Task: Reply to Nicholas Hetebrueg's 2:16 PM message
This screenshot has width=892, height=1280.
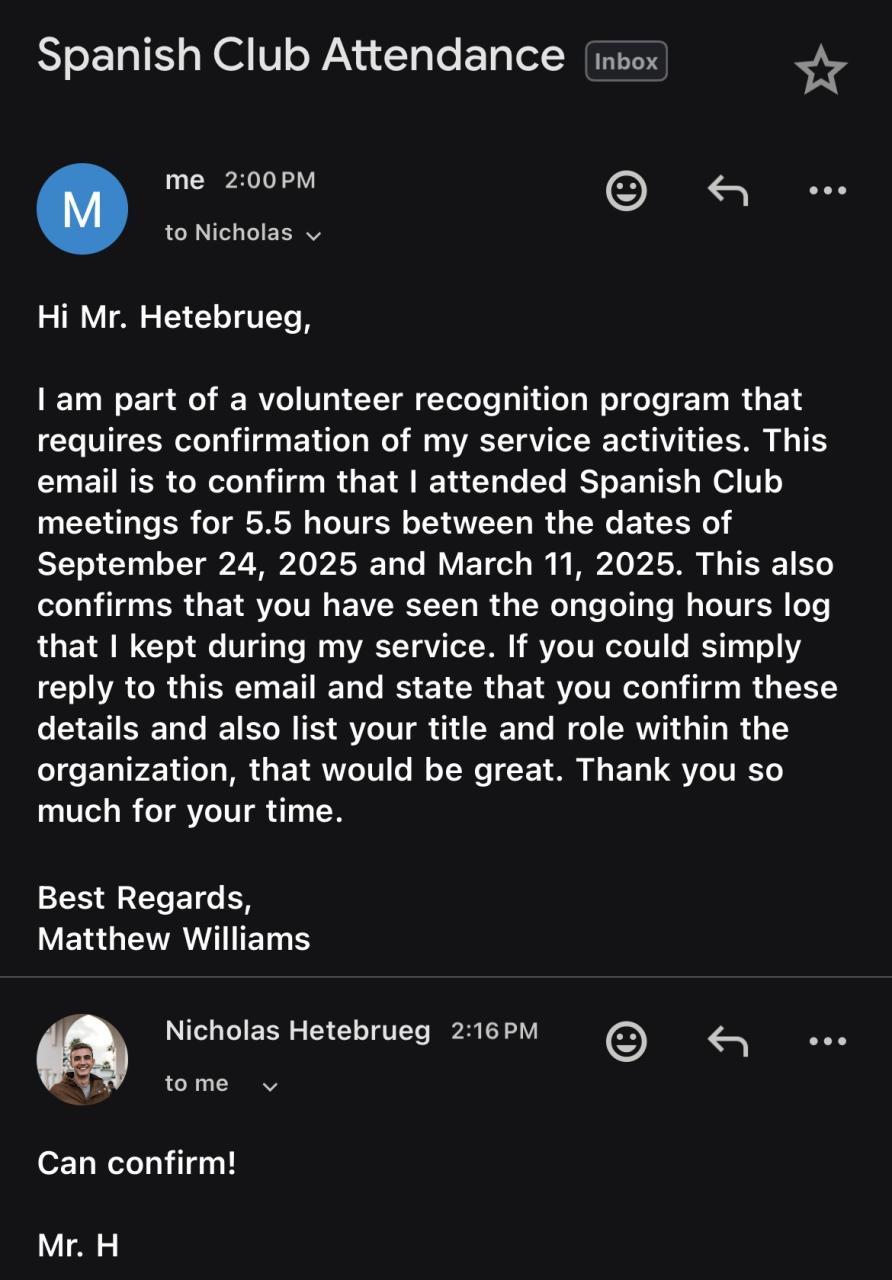Action: (x=727, y=1041)
